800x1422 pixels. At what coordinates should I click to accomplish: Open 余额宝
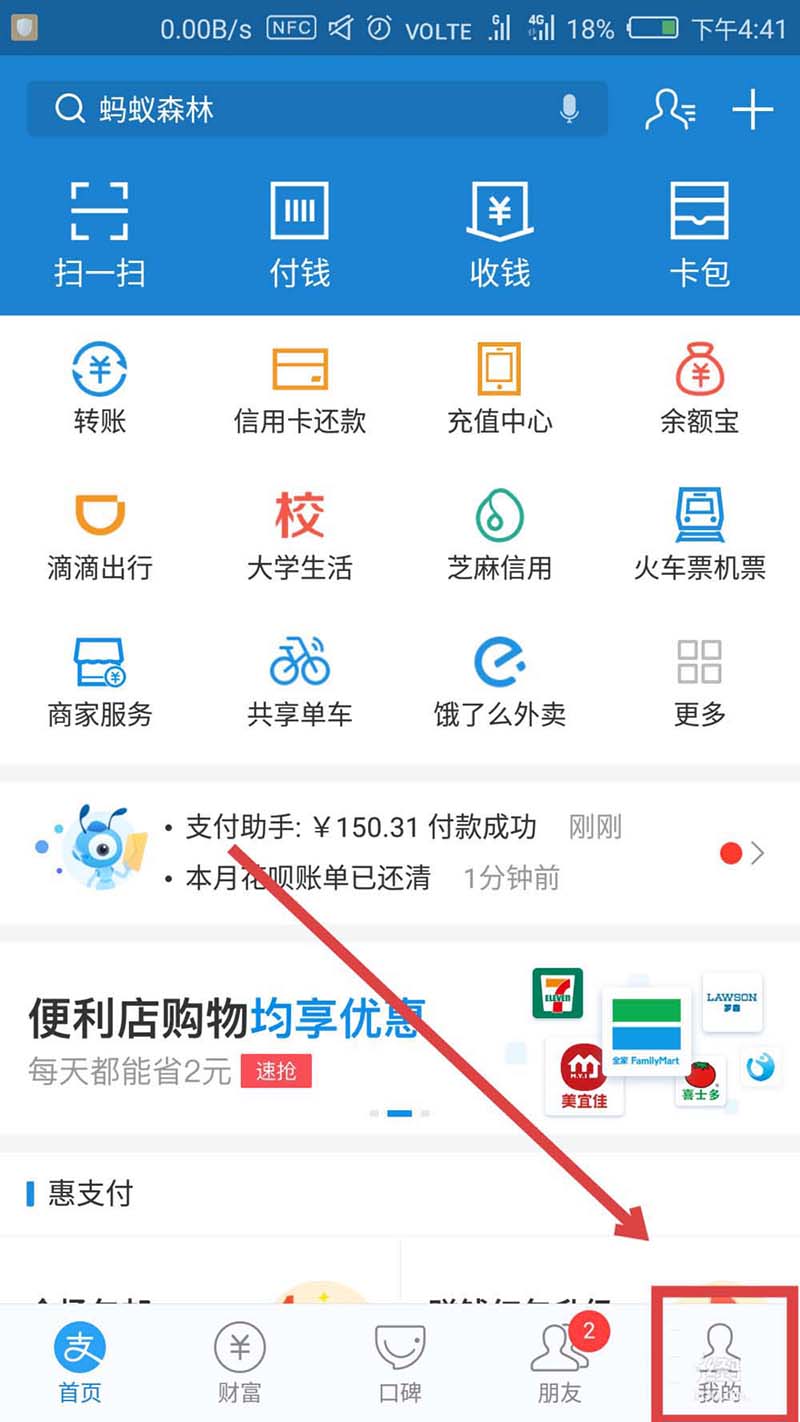[x=700, y=387]
